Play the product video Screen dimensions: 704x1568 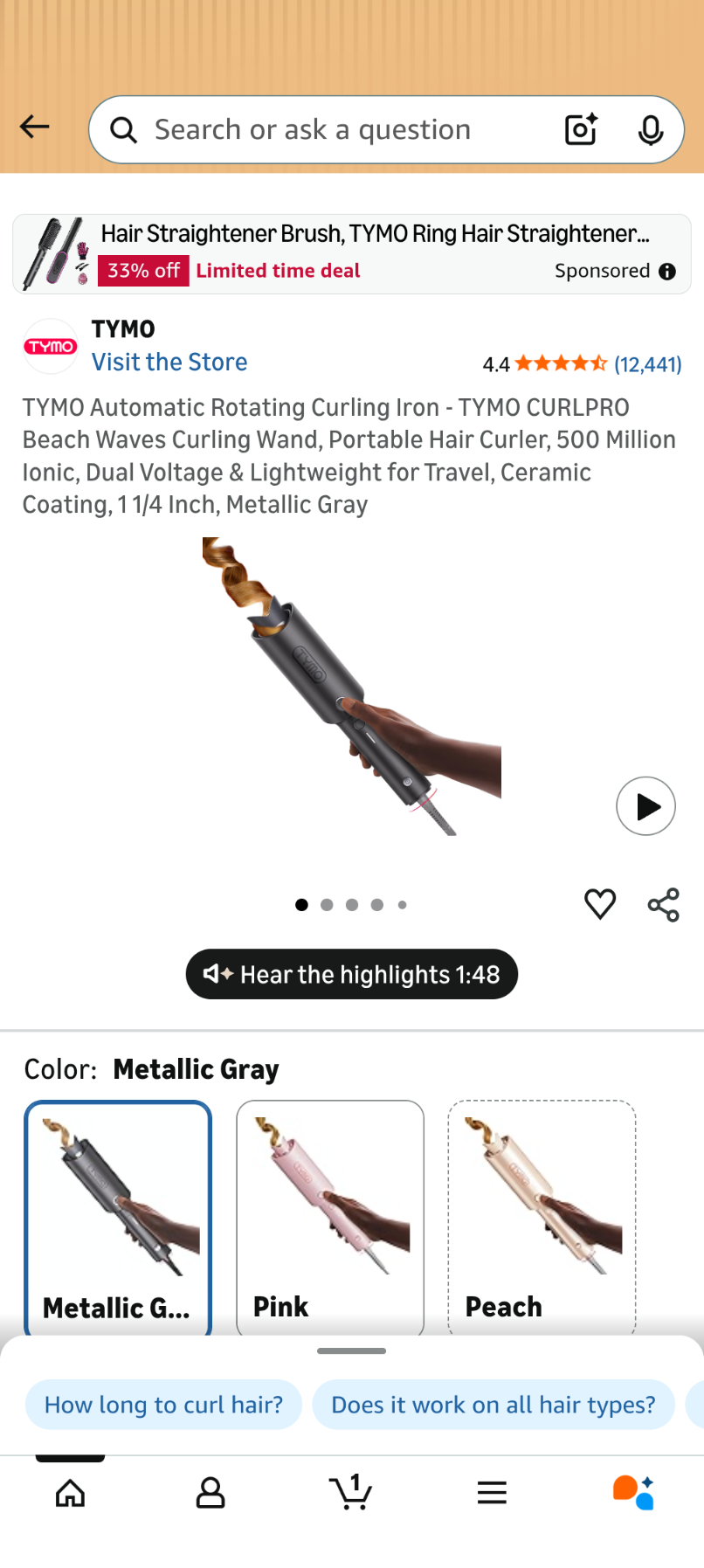click(645, 805)
